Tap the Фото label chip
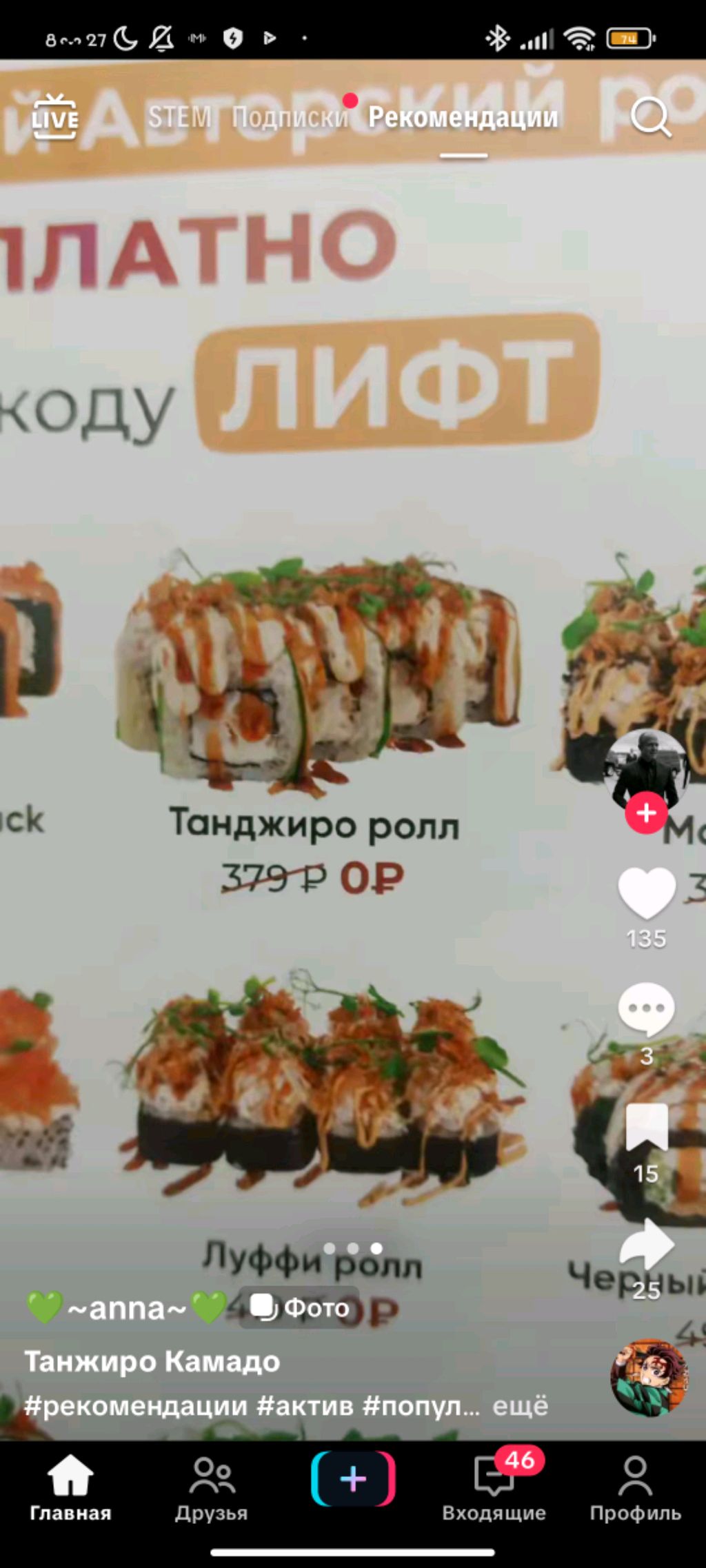The height and width of the screenshot is (1568, 706). (x=299, y=1307)
